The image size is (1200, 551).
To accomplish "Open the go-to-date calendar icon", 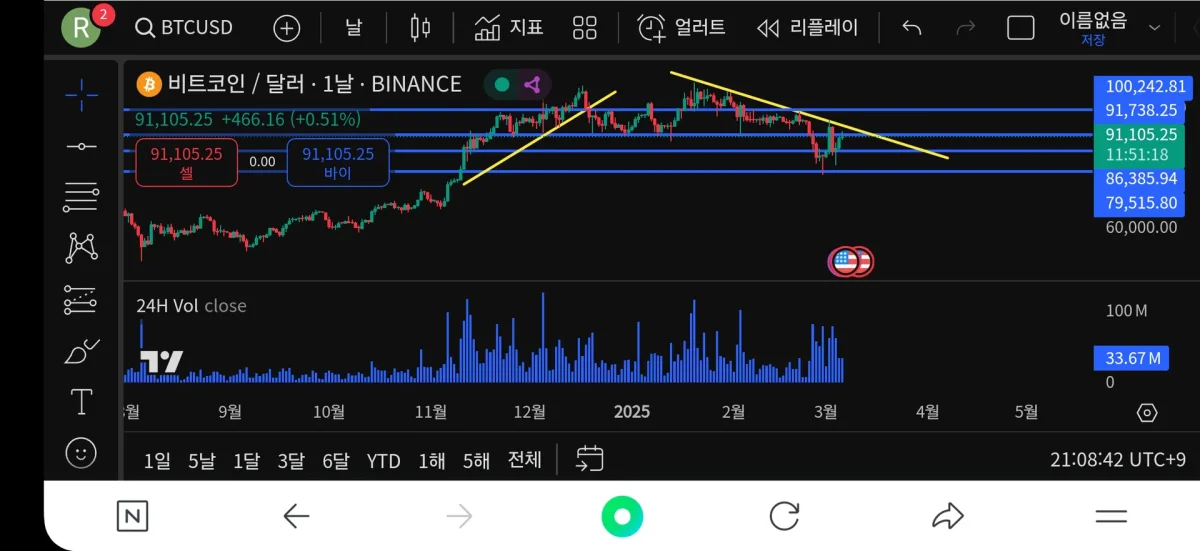I will [590, 459].
